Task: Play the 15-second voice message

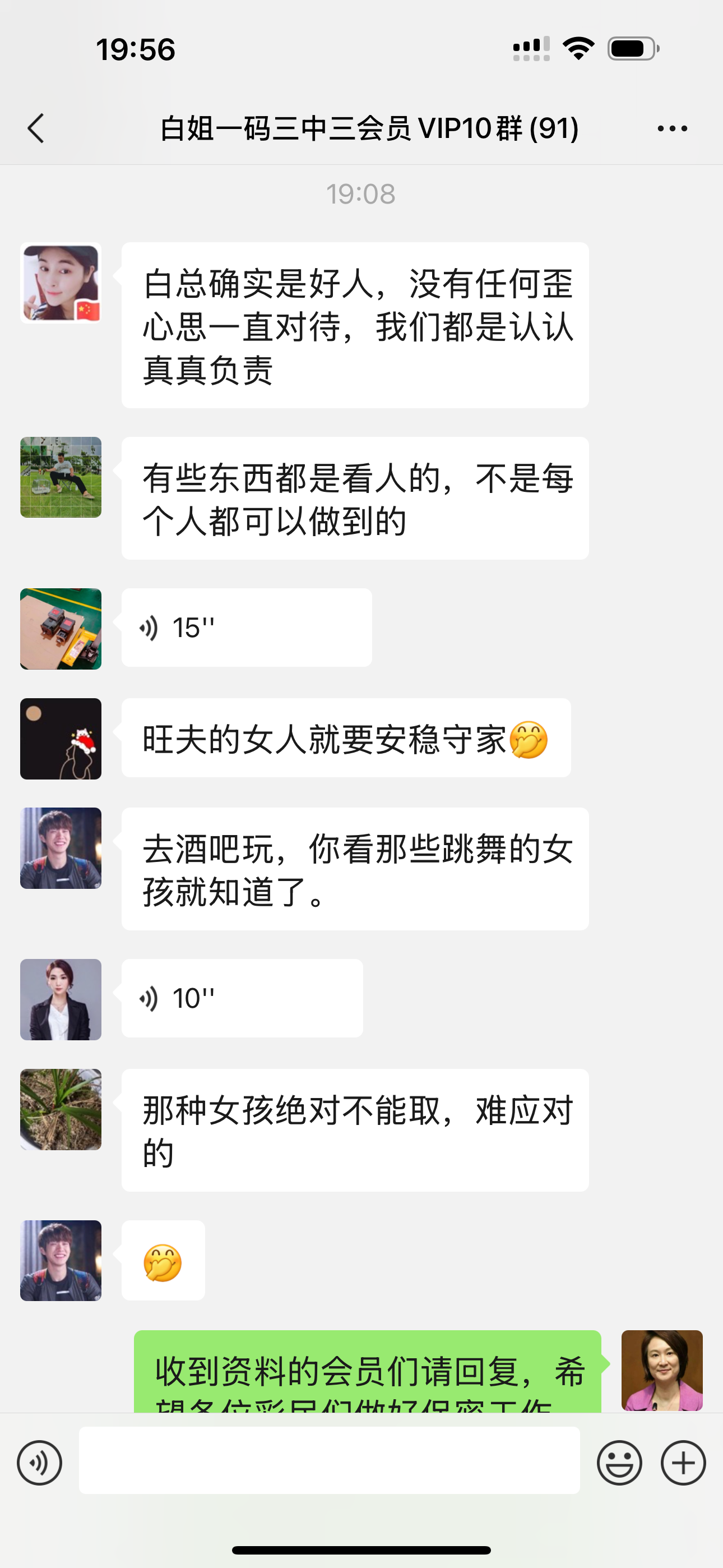Action: (x=246, y=628)
